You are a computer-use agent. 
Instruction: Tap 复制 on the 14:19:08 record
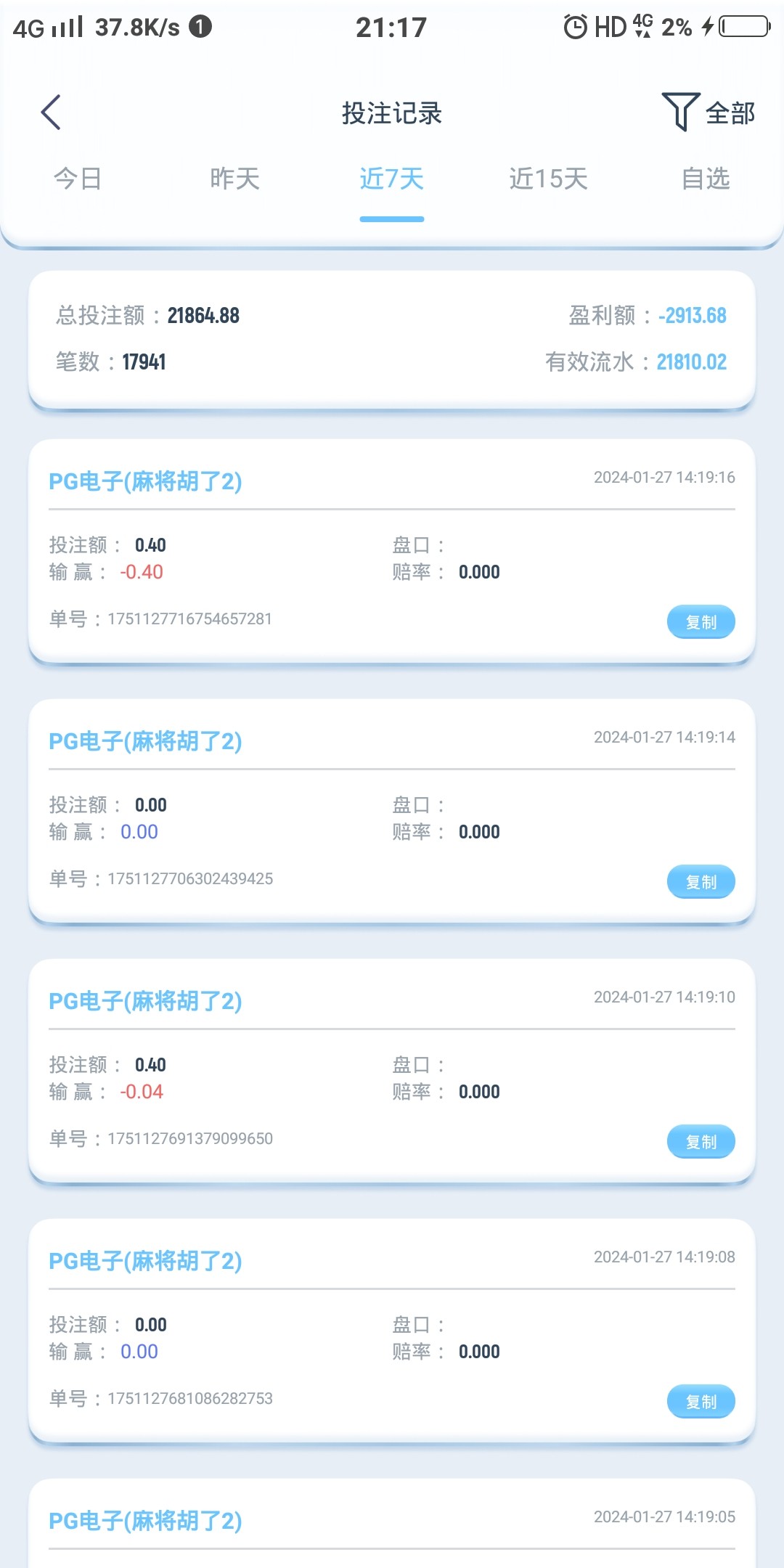tap(701, 1401)
